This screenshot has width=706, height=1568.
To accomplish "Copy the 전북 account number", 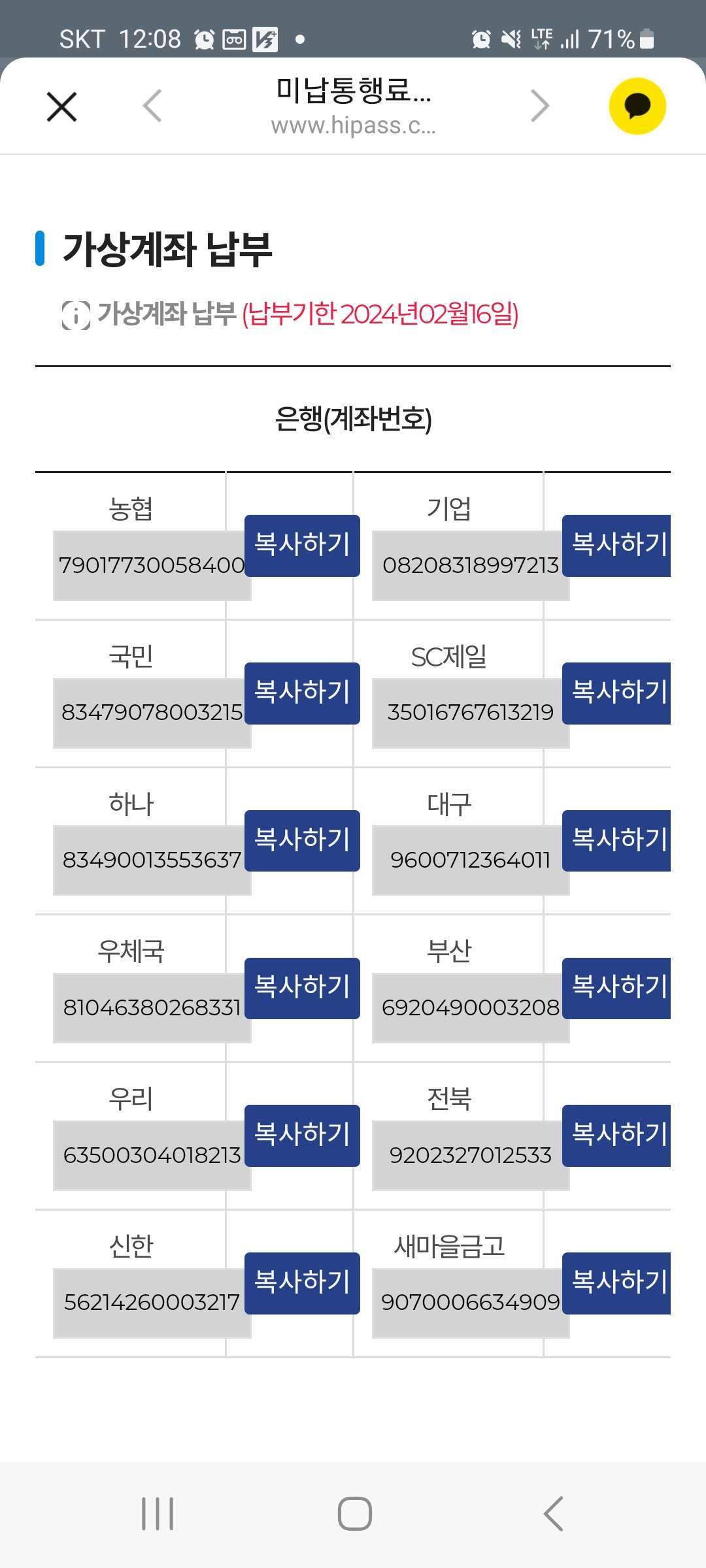I will coord(617,1135).
